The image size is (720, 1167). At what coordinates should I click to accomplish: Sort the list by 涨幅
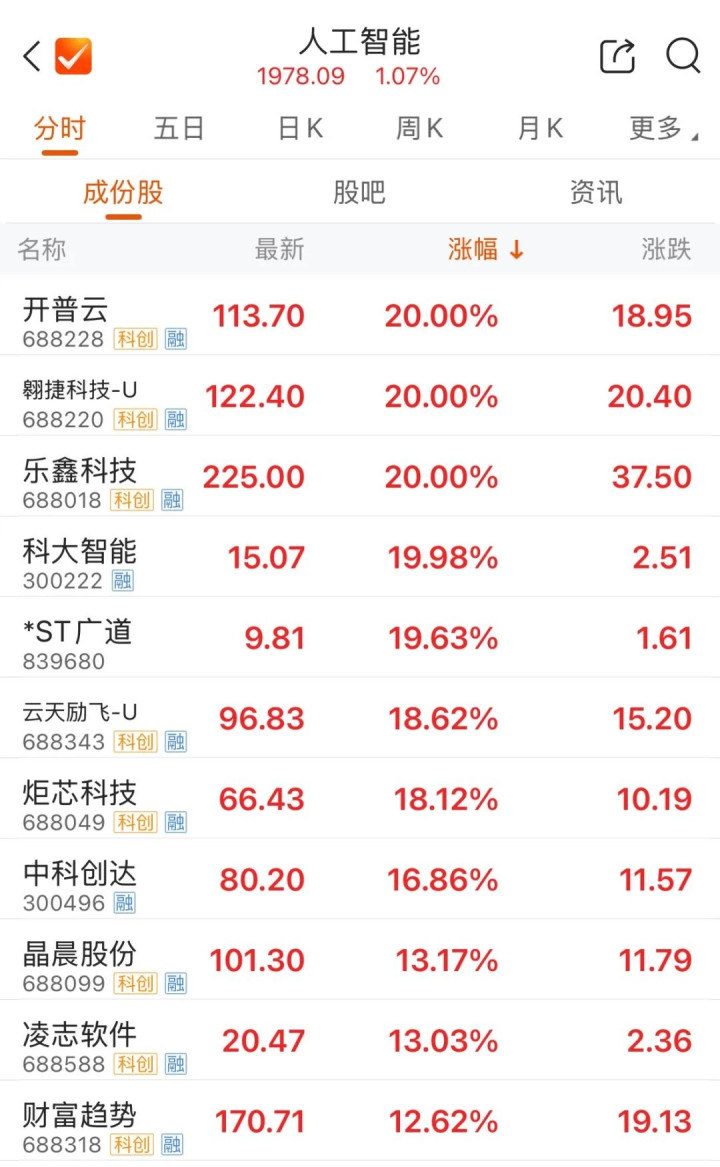click(x=486, y=249)
